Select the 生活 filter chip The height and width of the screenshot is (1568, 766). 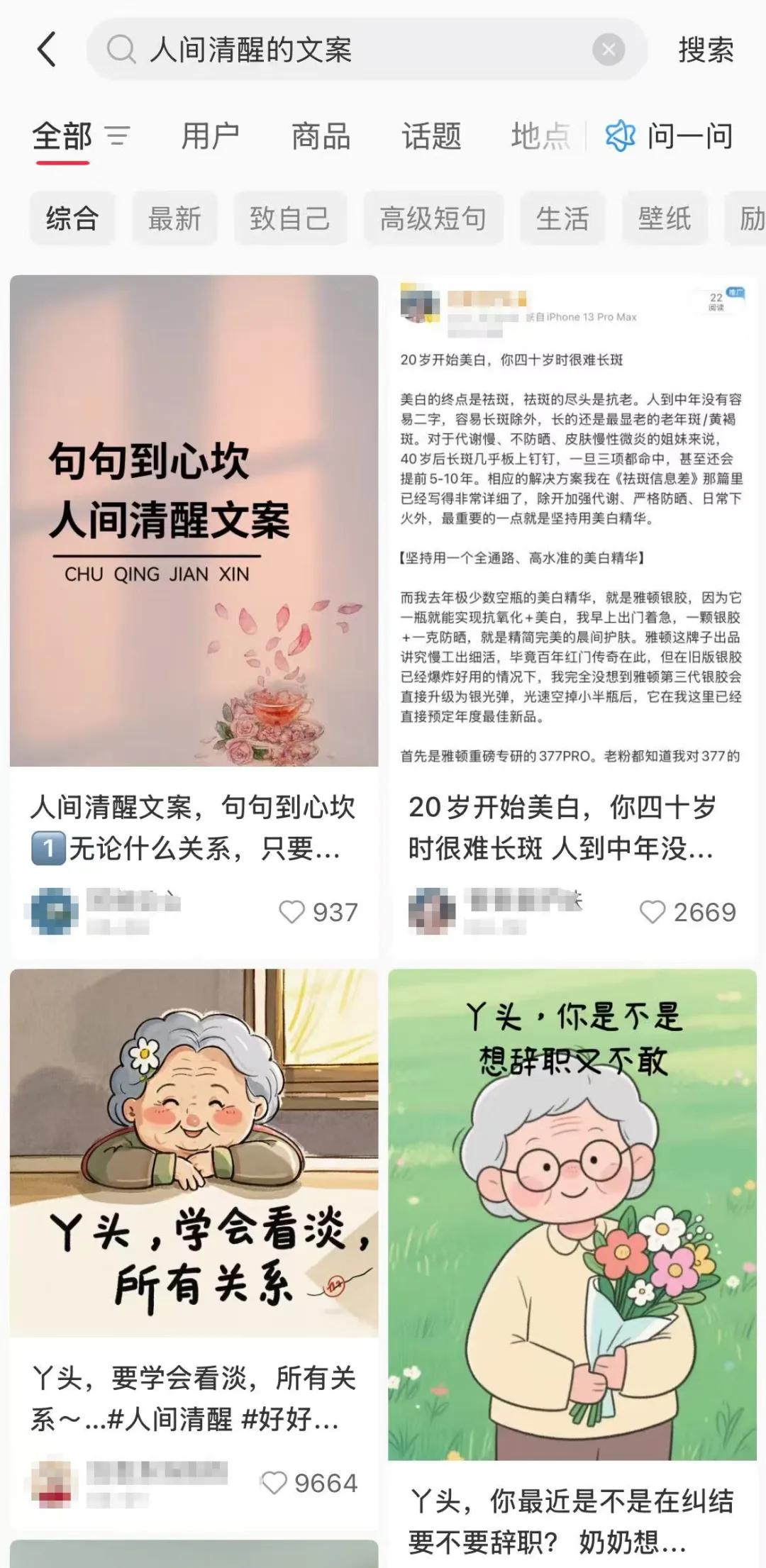pyautogui.click(x=562, y=218)
